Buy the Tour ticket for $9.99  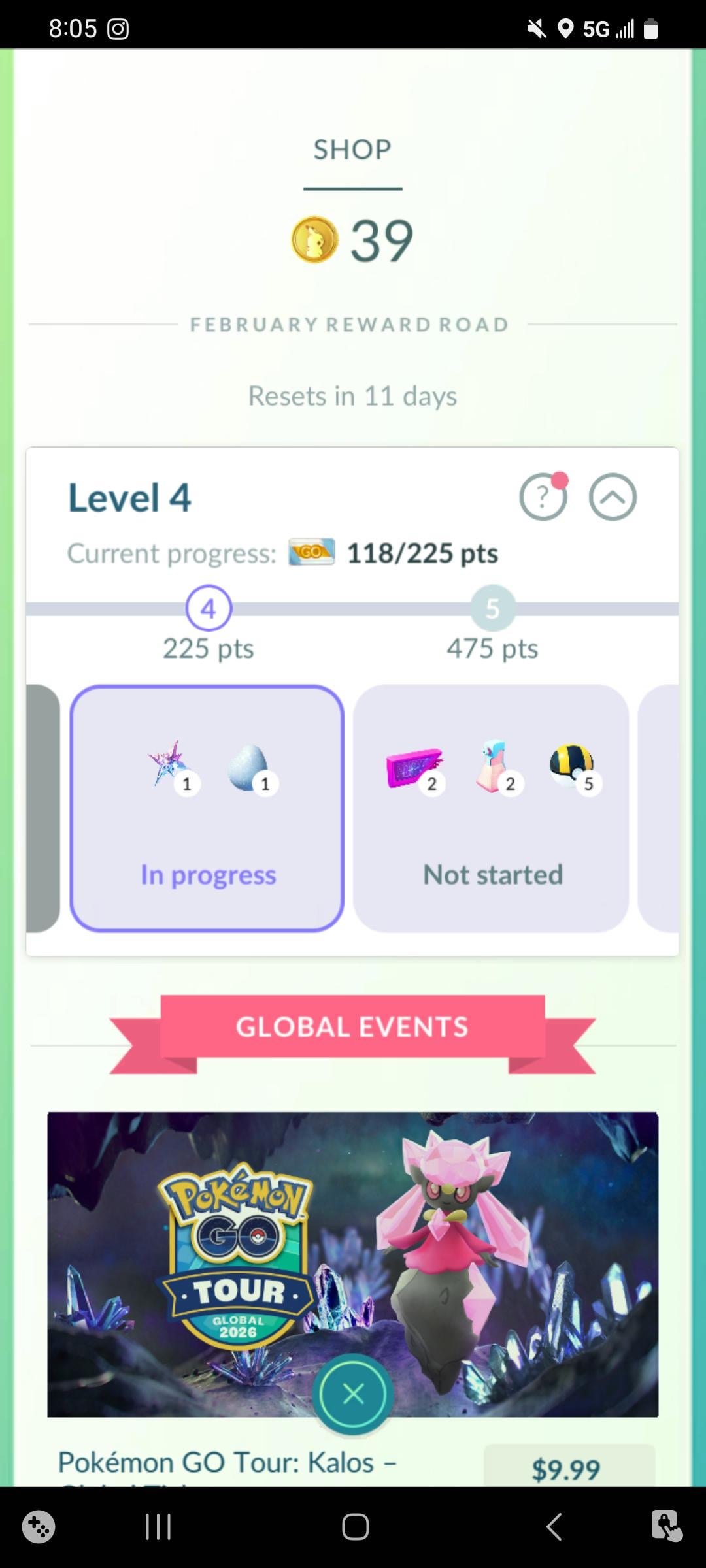pyautogui.click(x=567, y=1468)
